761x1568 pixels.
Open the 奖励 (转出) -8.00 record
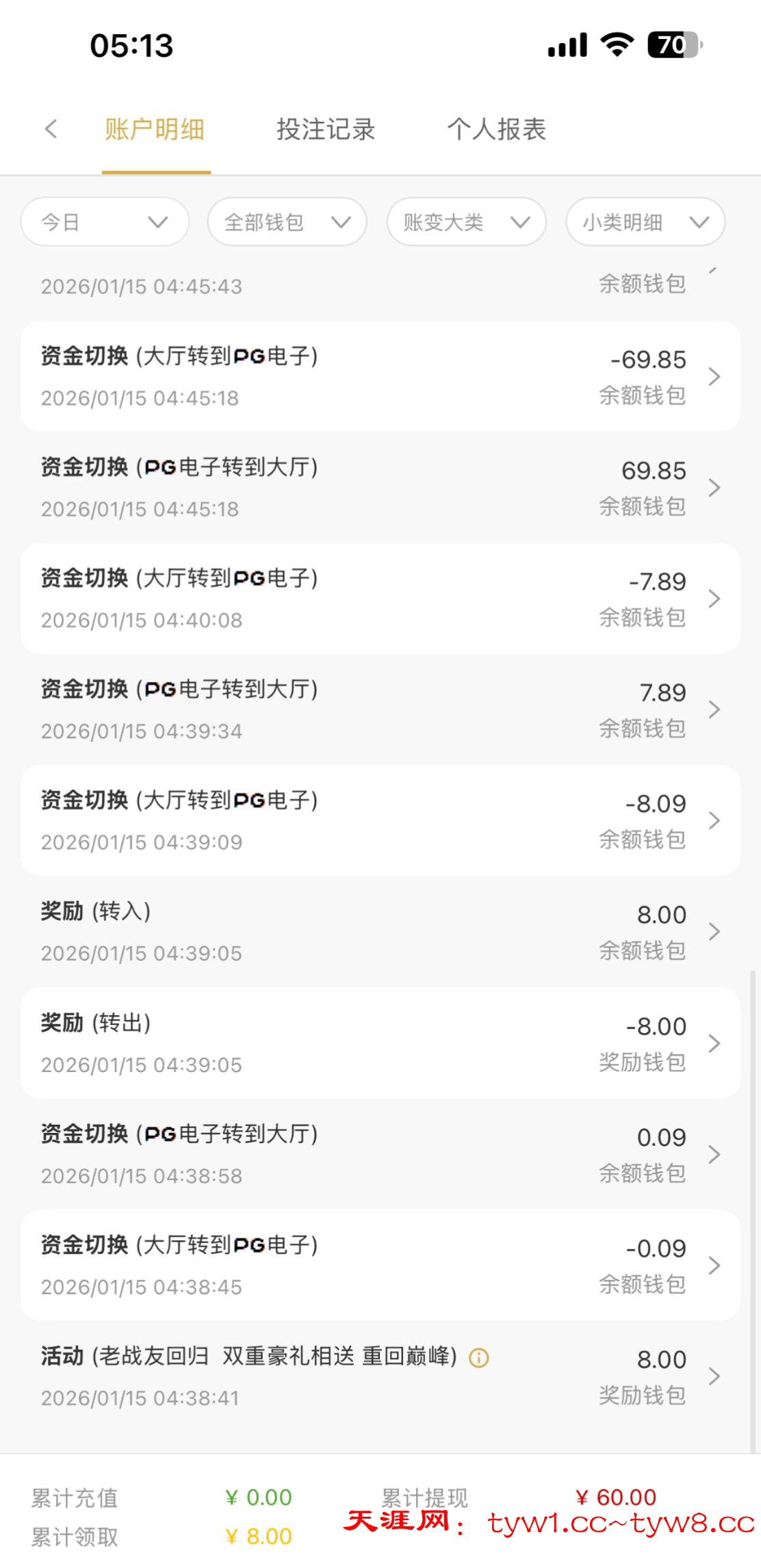click(x=380, y=1043)
